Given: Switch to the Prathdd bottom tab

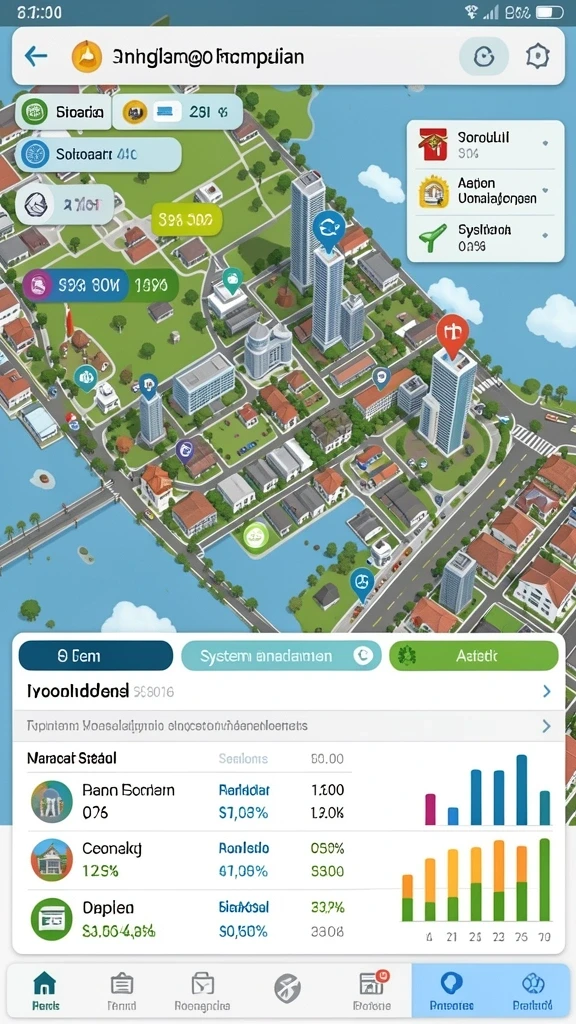Looking at the screenshot, I should point(534,990).
